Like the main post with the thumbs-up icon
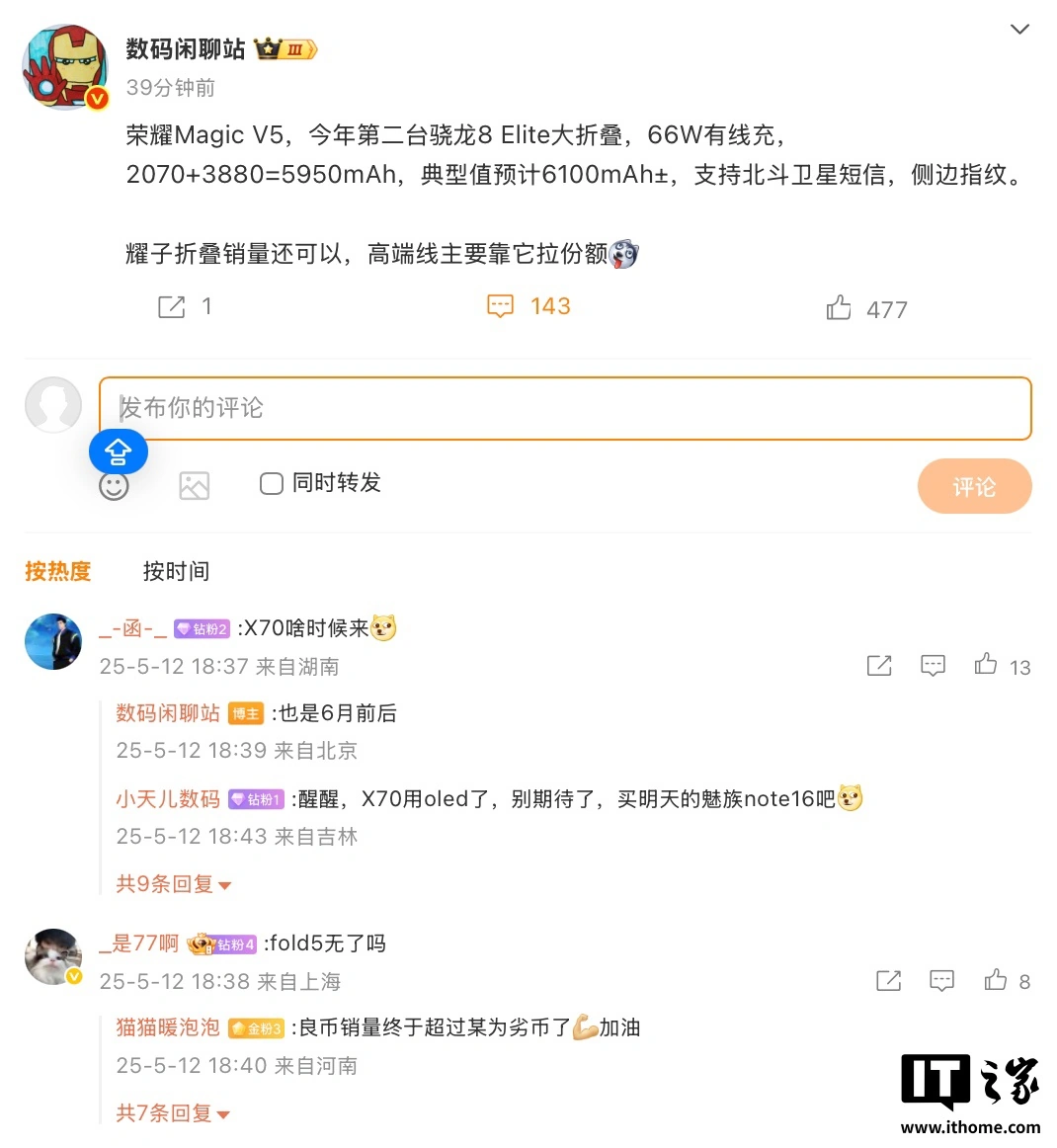1057x1148 pixels. (x=839, y=307)
